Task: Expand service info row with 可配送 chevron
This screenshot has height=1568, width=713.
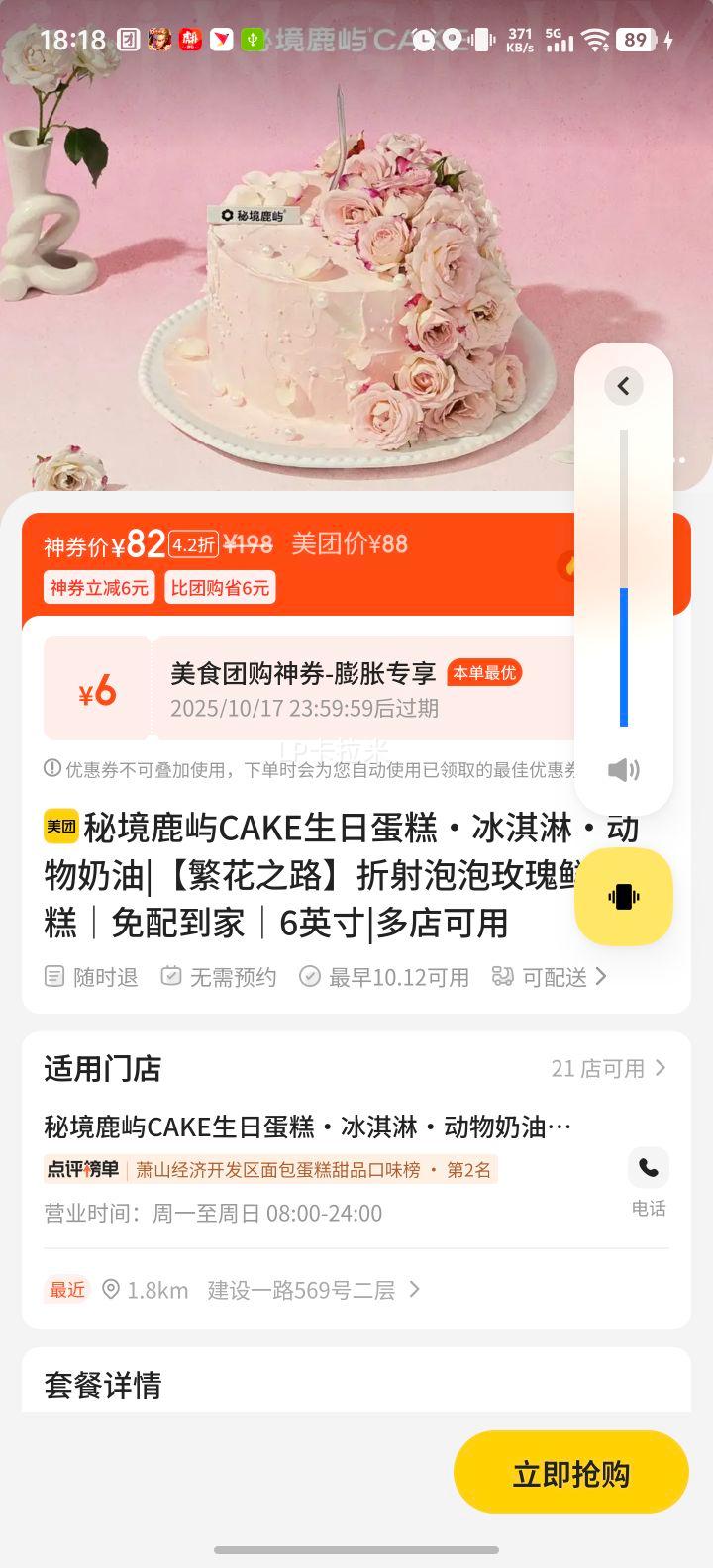Action: (600, 977)
